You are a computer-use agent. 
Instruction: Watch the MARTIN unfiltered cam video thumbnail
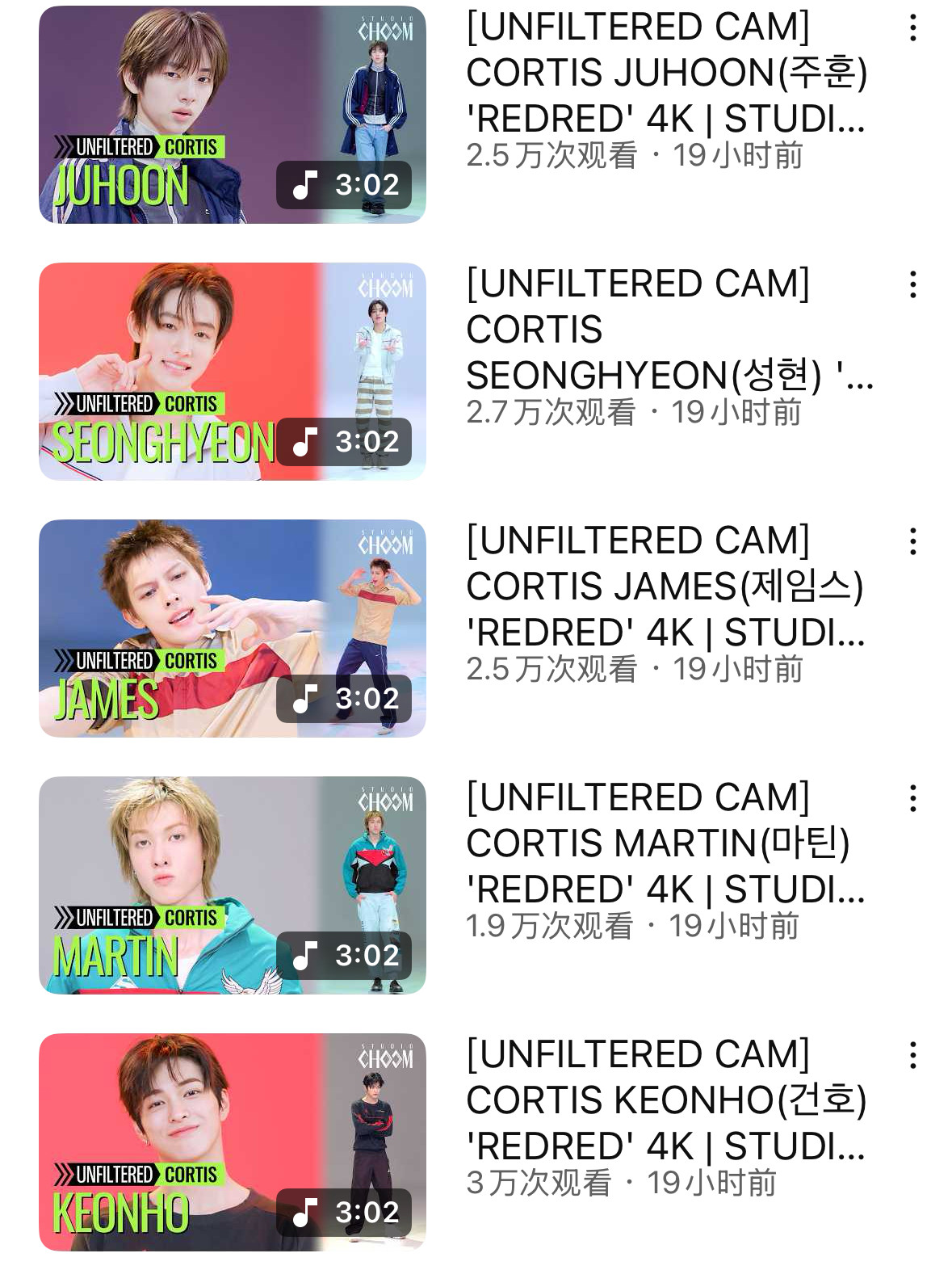click(x=232, y=885)
